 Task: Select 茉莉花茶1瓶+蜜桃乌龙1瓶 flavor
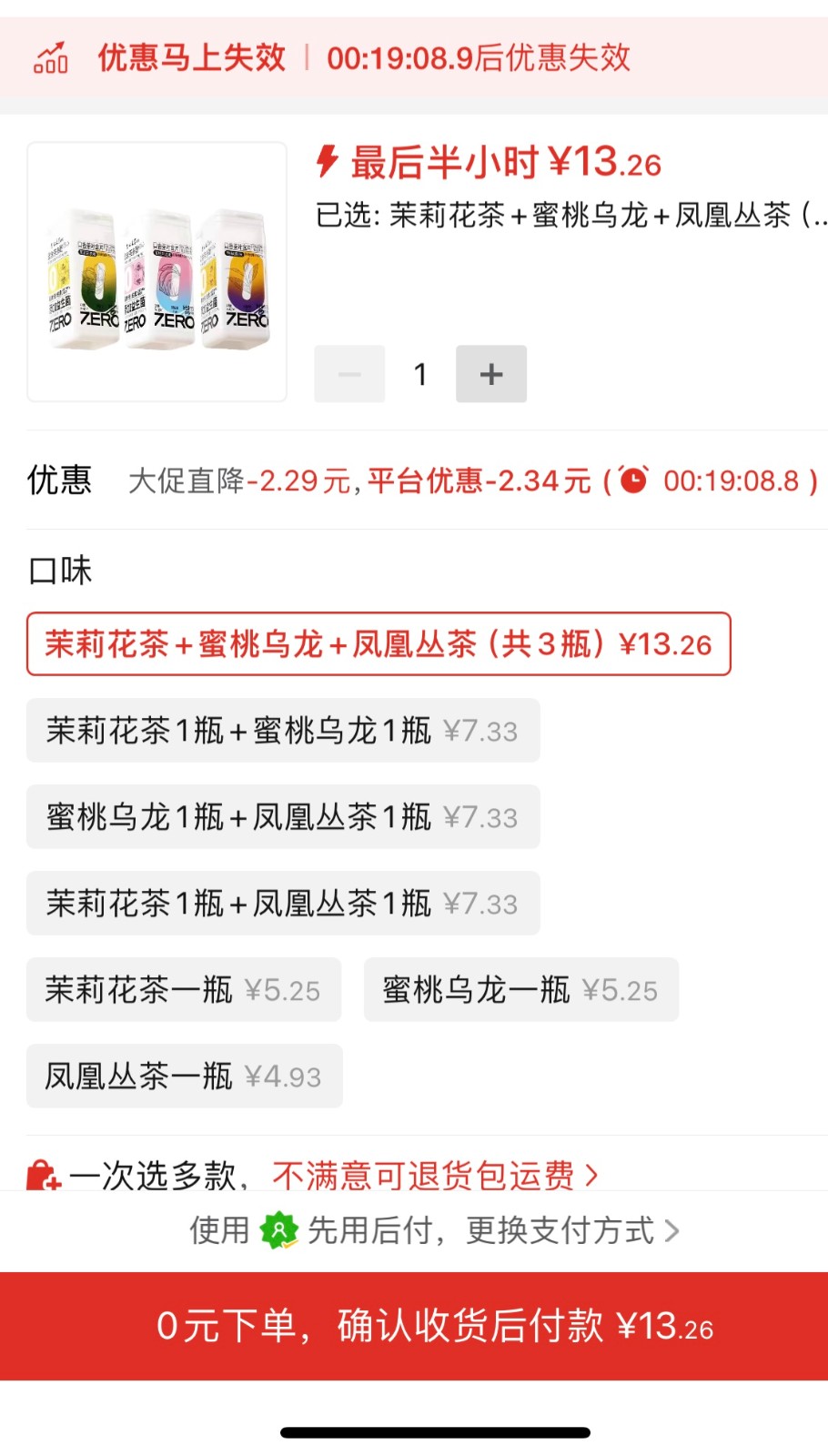pyautogui.click(x=283, y=731)
